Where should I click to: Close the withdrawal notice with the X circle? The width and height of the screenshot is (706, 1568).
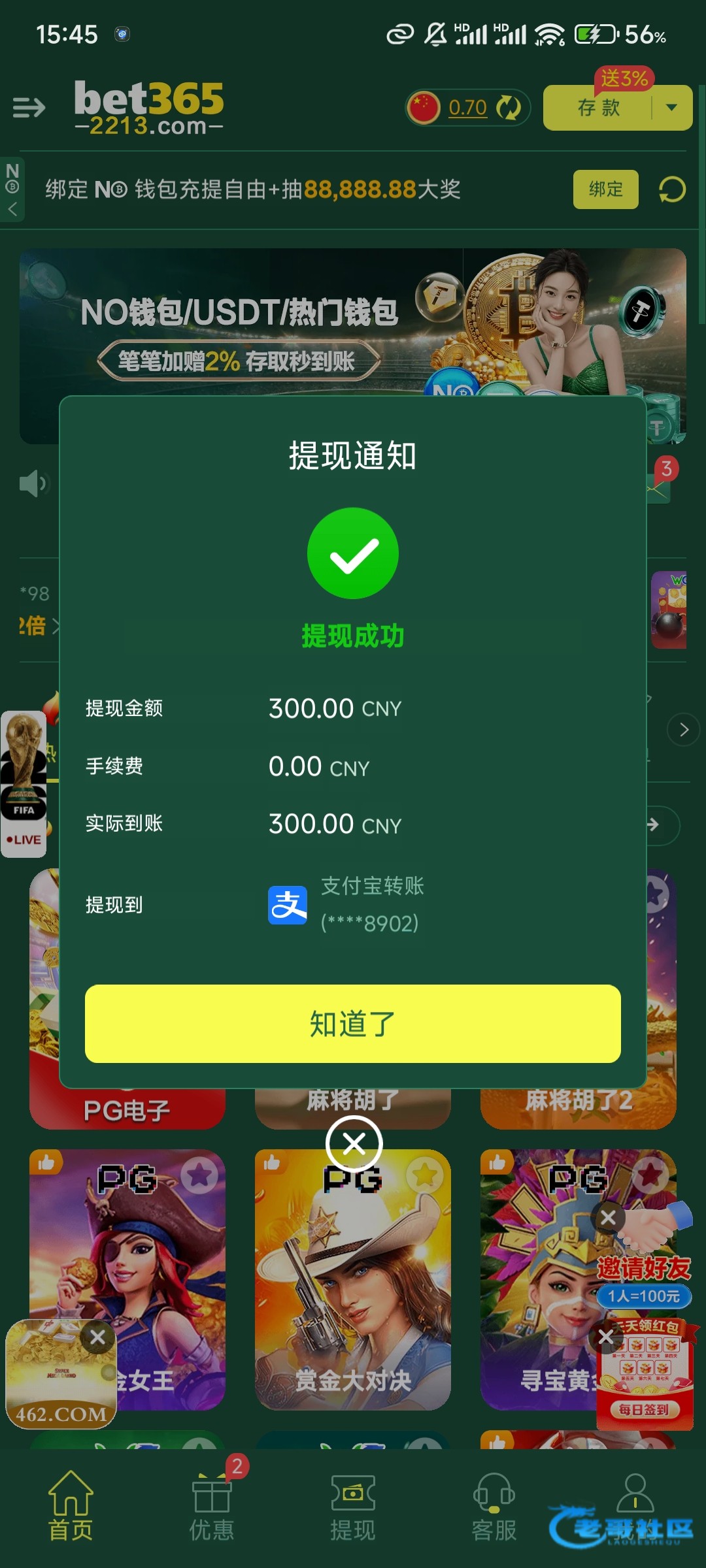pyautogui.click(x=354, y=1143)
